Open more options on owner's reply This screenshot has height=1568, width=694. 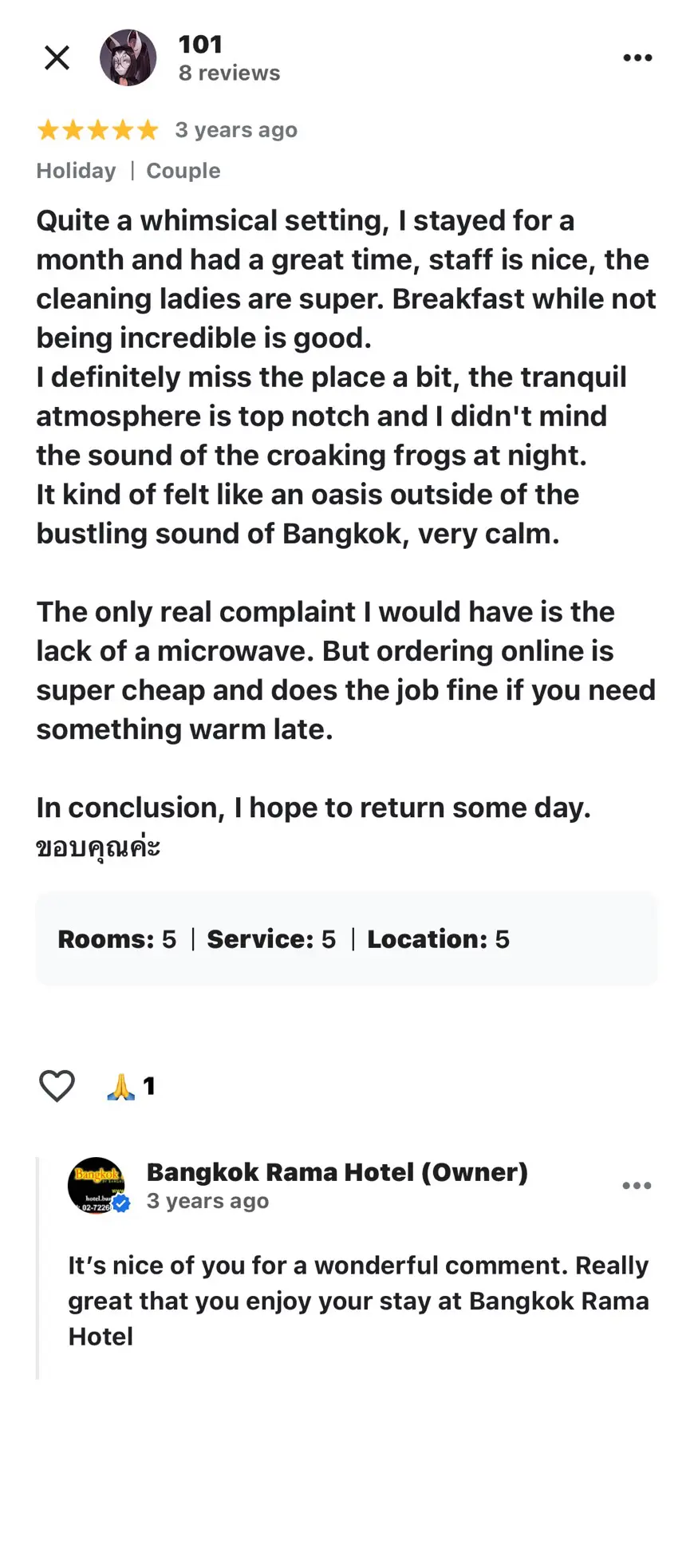[637, 1186]
